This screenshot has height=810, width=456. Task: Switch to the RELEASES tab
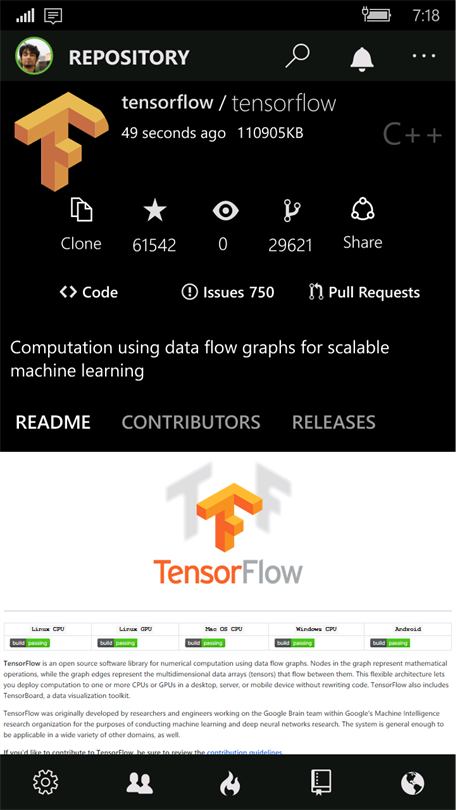(334, 422)
